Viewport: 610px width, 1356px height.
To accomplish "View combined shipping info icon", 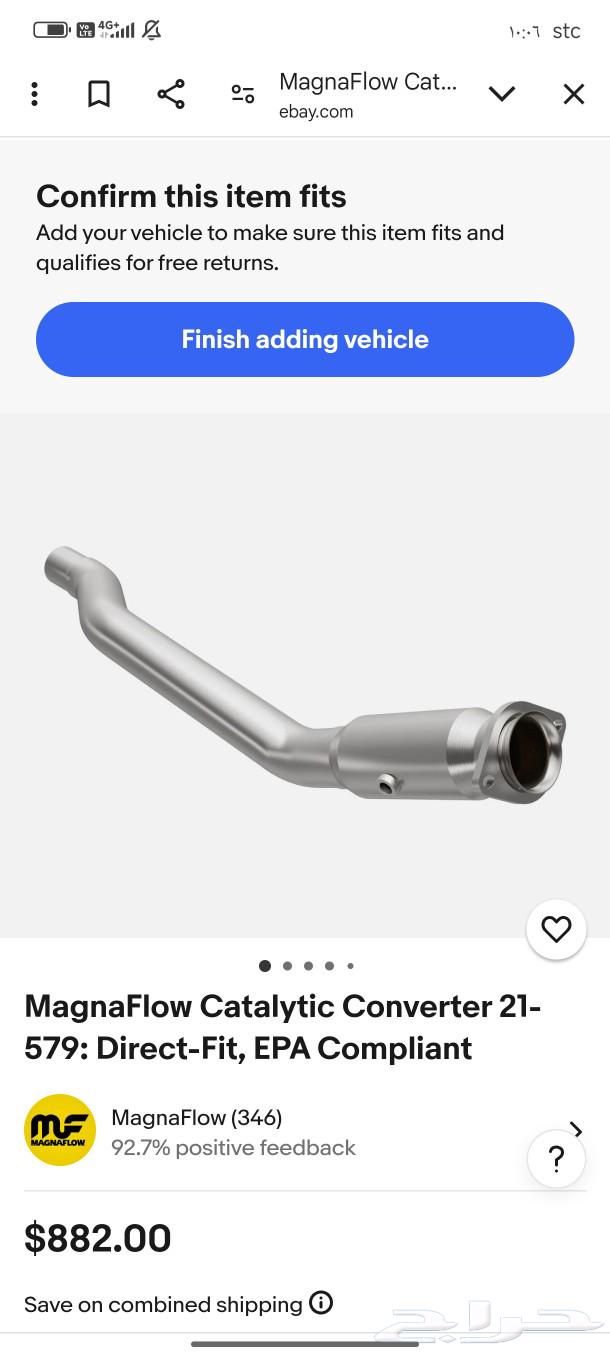I will tap(321, 1303).
